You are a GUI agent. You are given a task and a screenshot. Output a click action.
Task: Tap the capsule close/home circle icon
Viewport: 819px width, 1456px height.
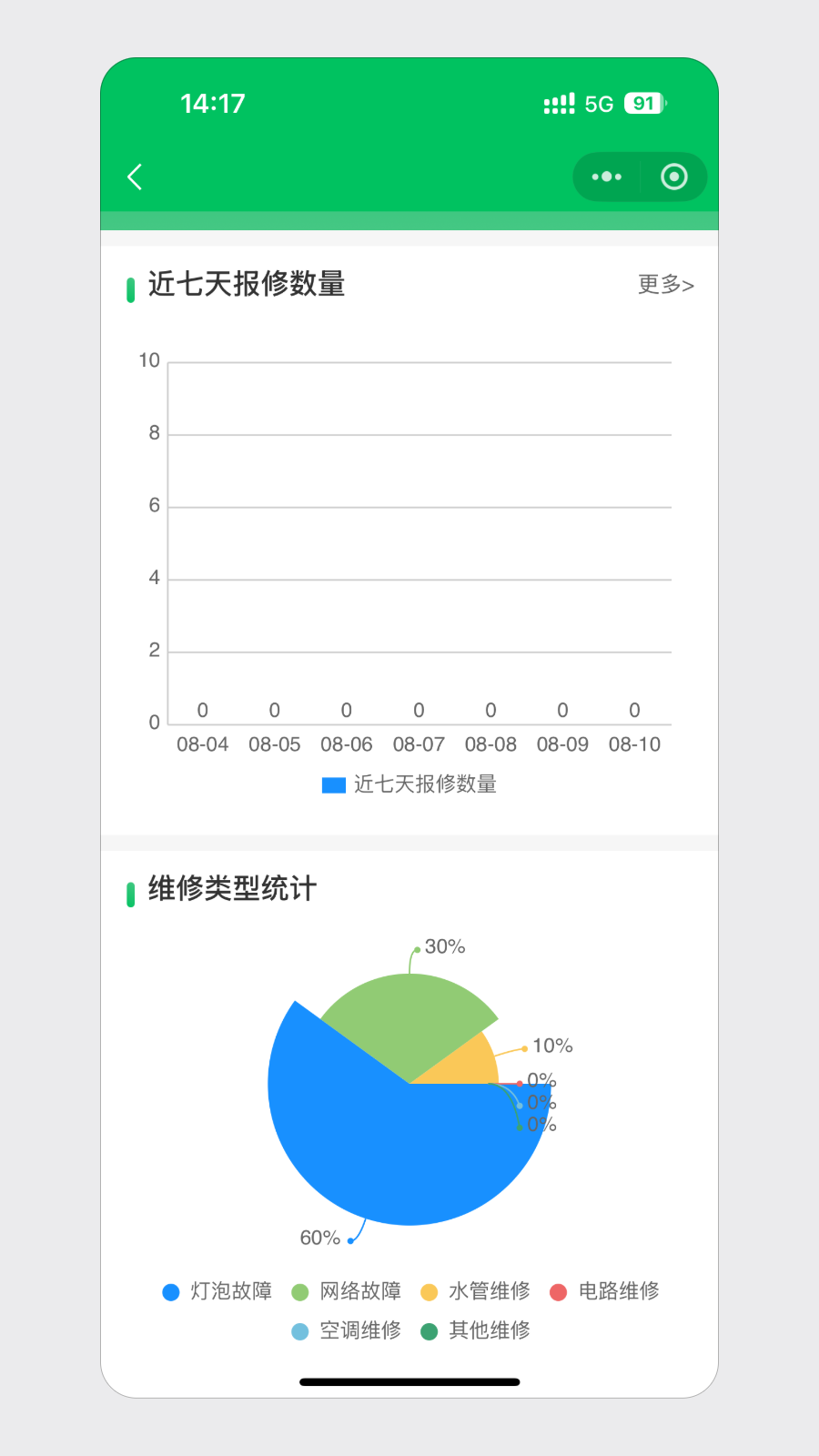point(673,177)
